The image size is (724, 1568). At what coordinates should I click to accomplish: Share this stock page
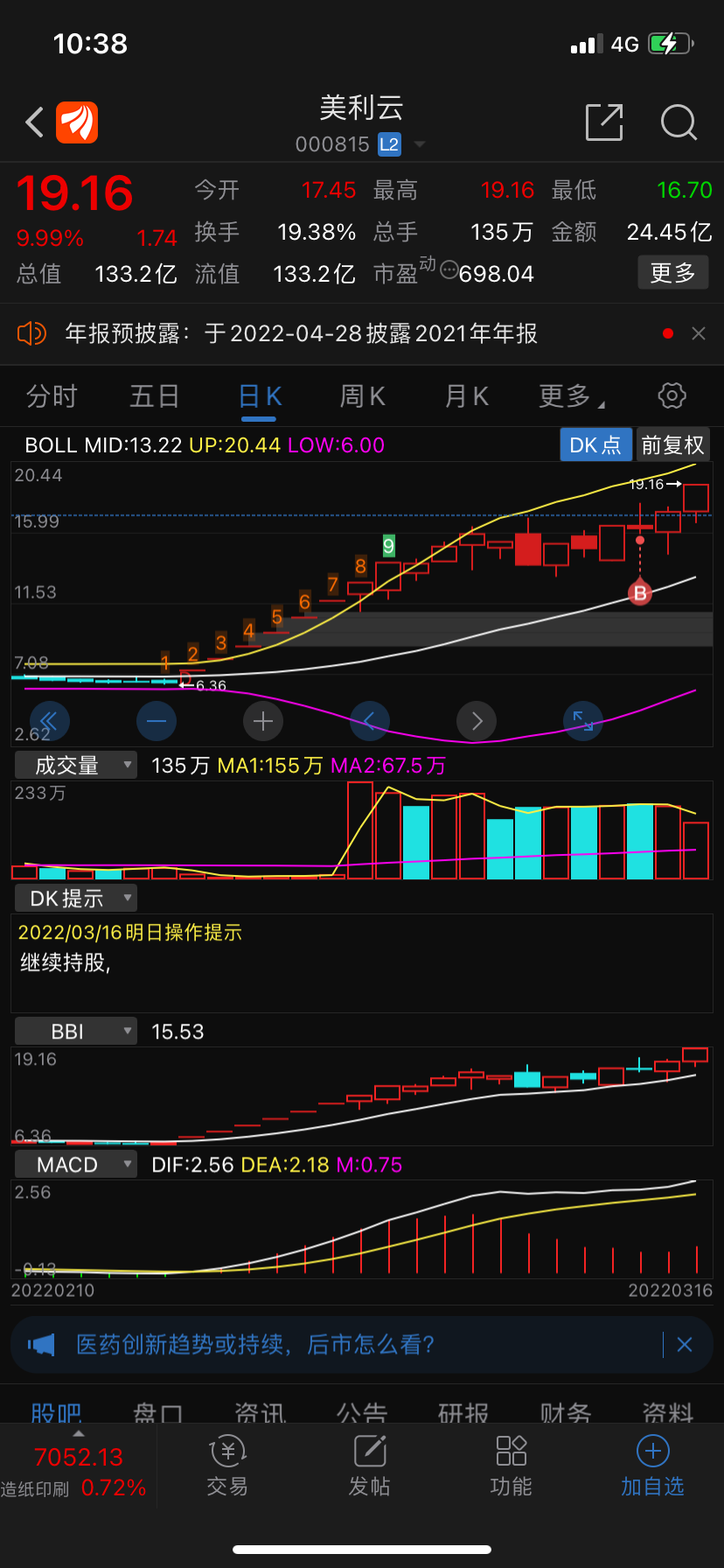pyautogui.click(x=604, y=122)
